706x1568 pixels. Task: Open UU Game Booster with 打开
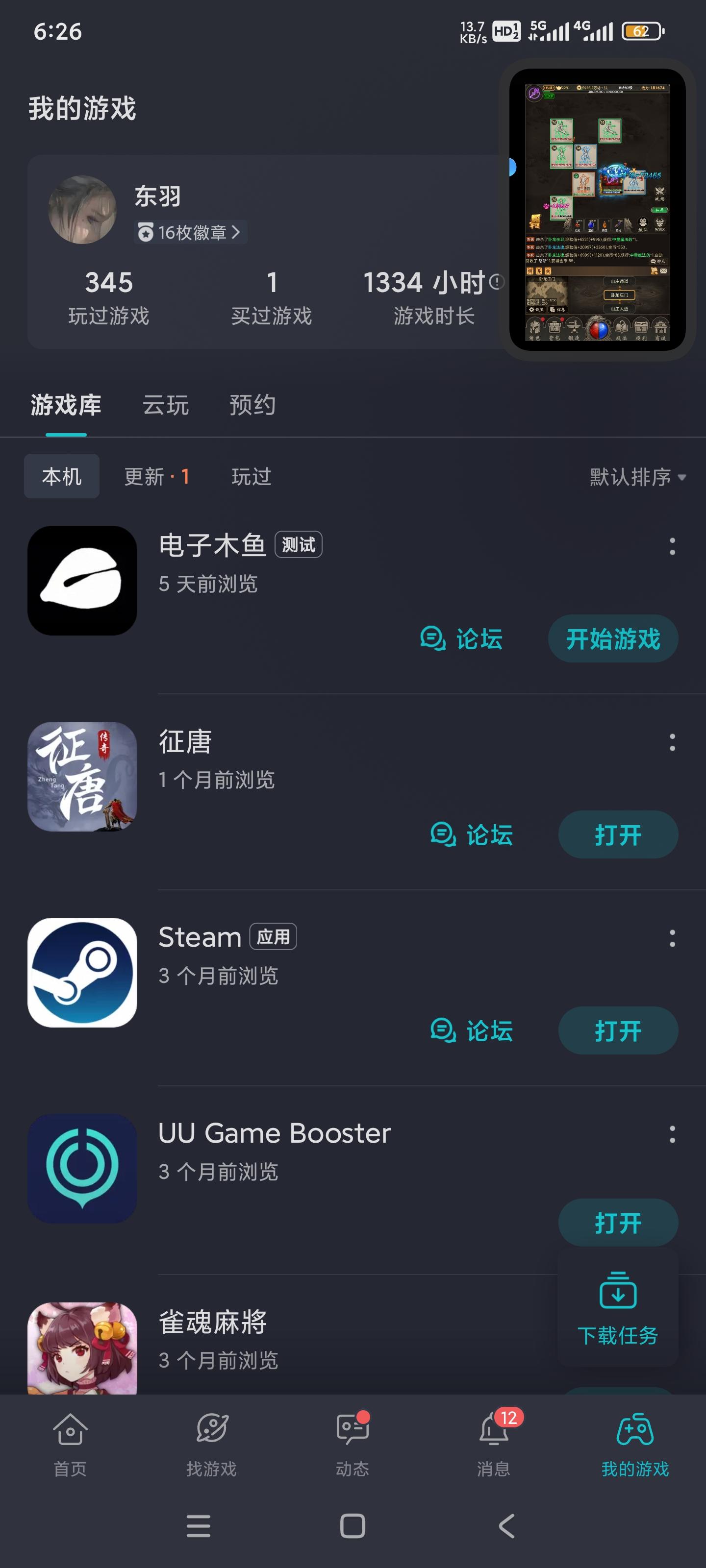click(x=618, y=1222)
